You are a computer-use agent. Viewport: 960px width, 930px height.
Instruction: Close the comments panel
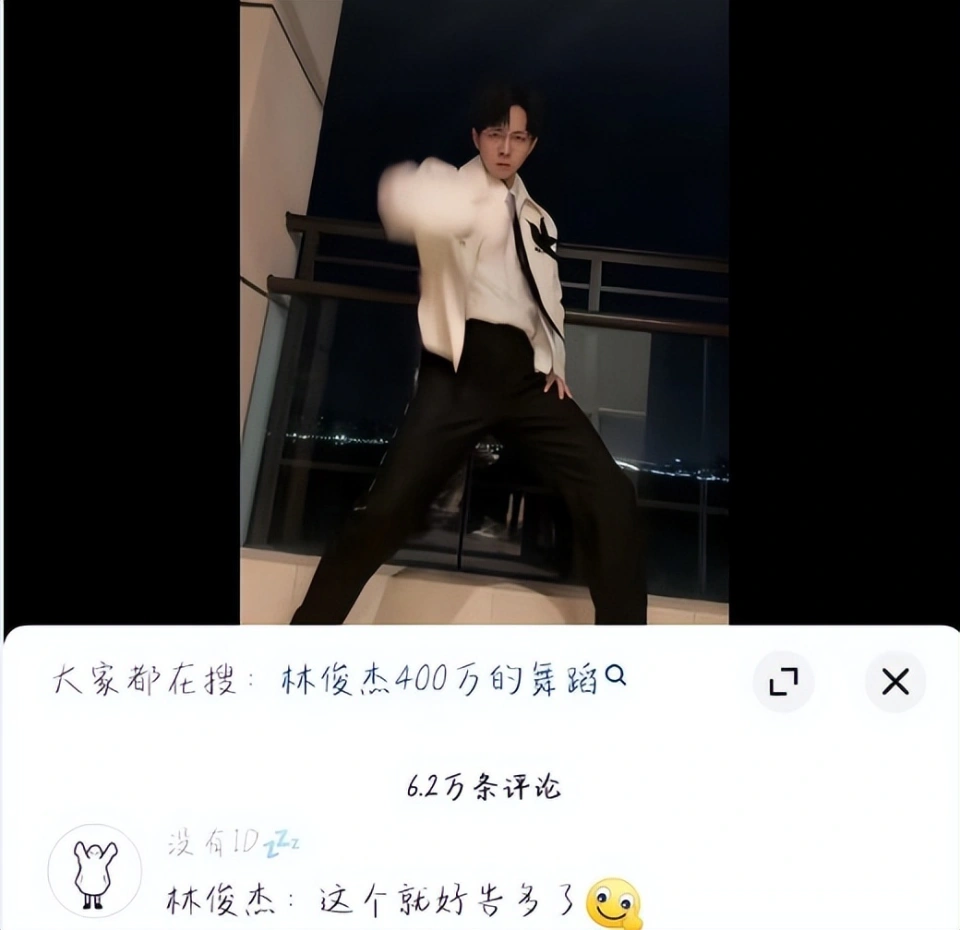895,682
